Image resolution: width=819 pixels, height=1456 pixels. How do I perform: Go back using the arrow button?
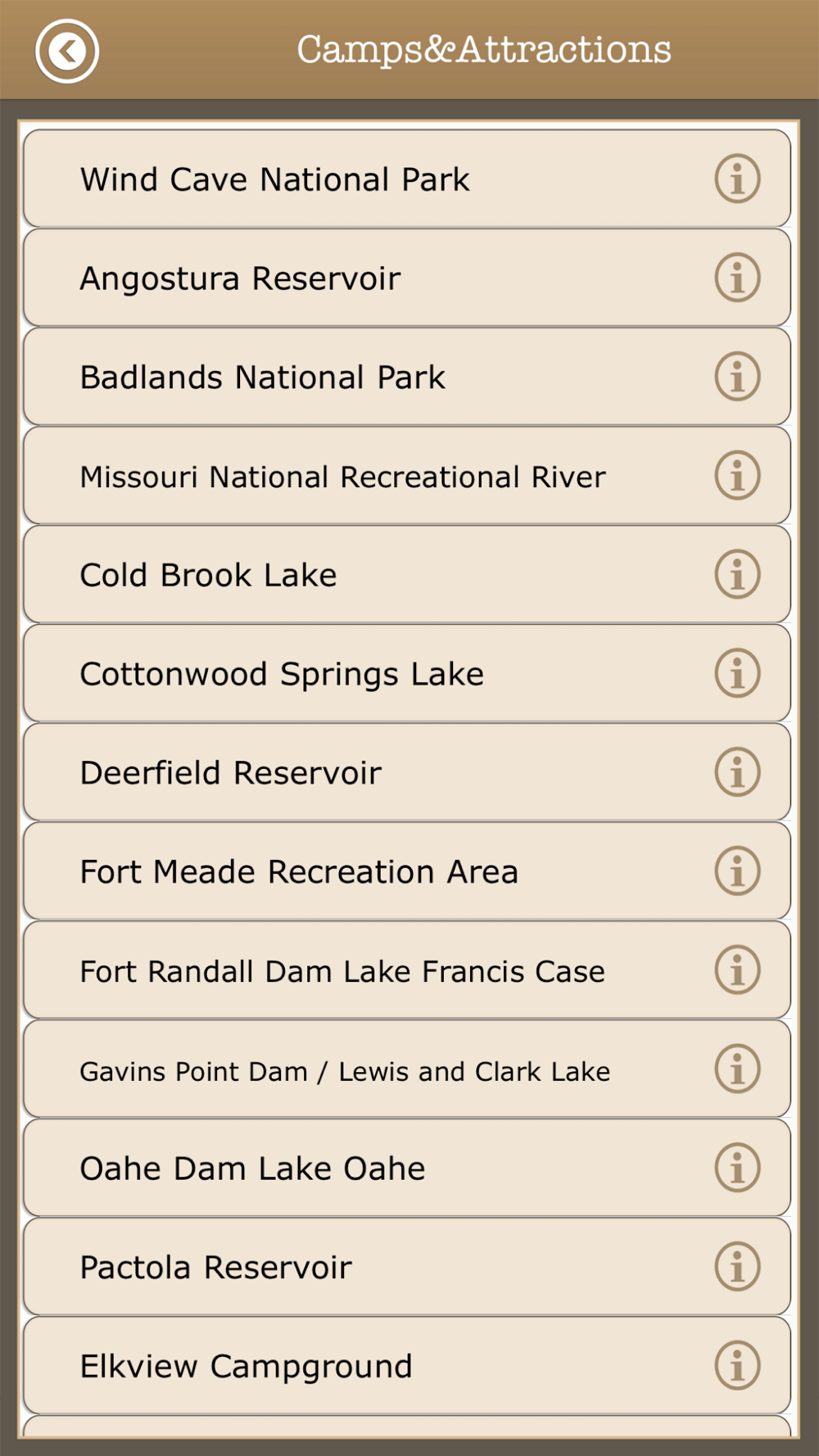point(67,51)
